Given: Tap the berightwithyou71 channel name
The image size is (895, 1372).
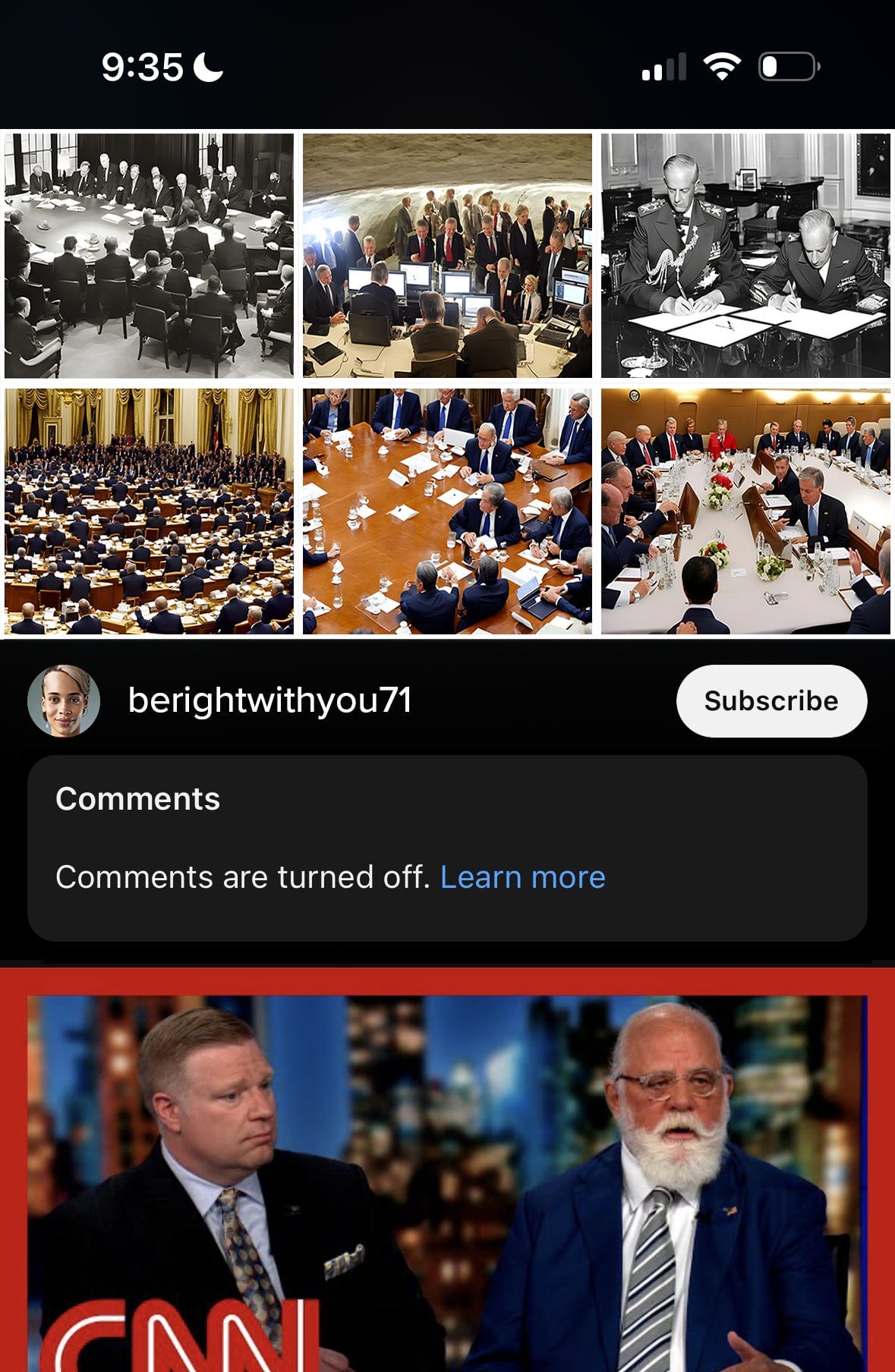Looking at the screenshot, I should pos(269,700).
